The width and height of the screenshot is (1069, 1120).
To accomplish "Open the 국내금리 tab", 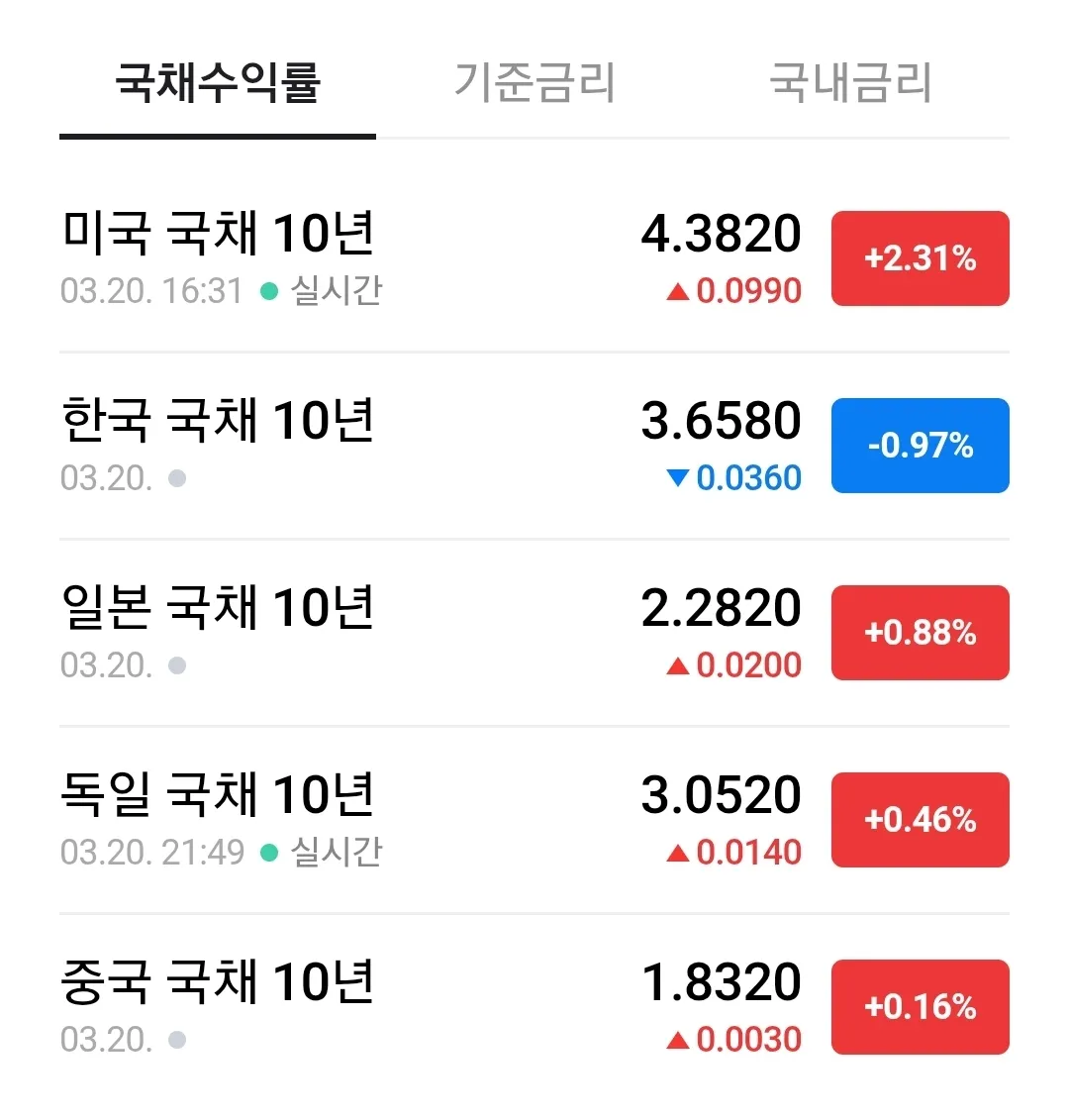I will pos(850,83).
